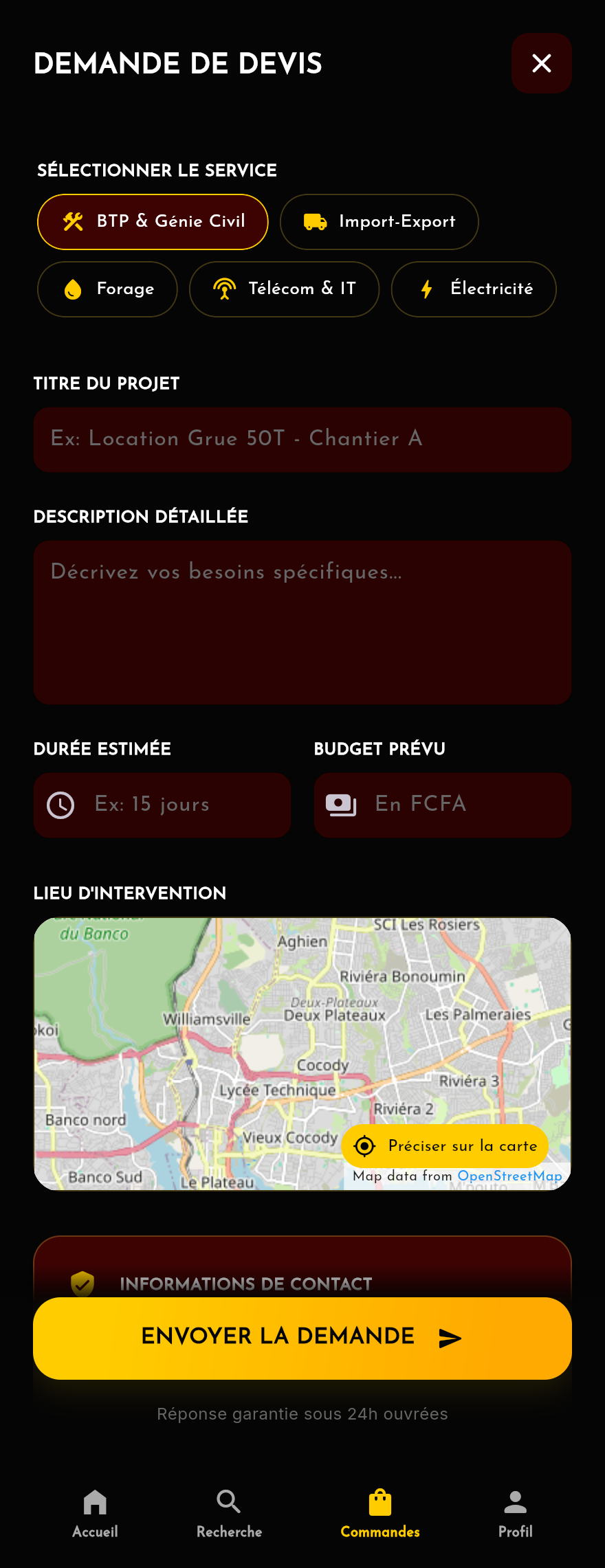Image resolution: width=605 pixels, height=1568 pixels.
Task: Select the Forage service
Action: pos(107,289)
